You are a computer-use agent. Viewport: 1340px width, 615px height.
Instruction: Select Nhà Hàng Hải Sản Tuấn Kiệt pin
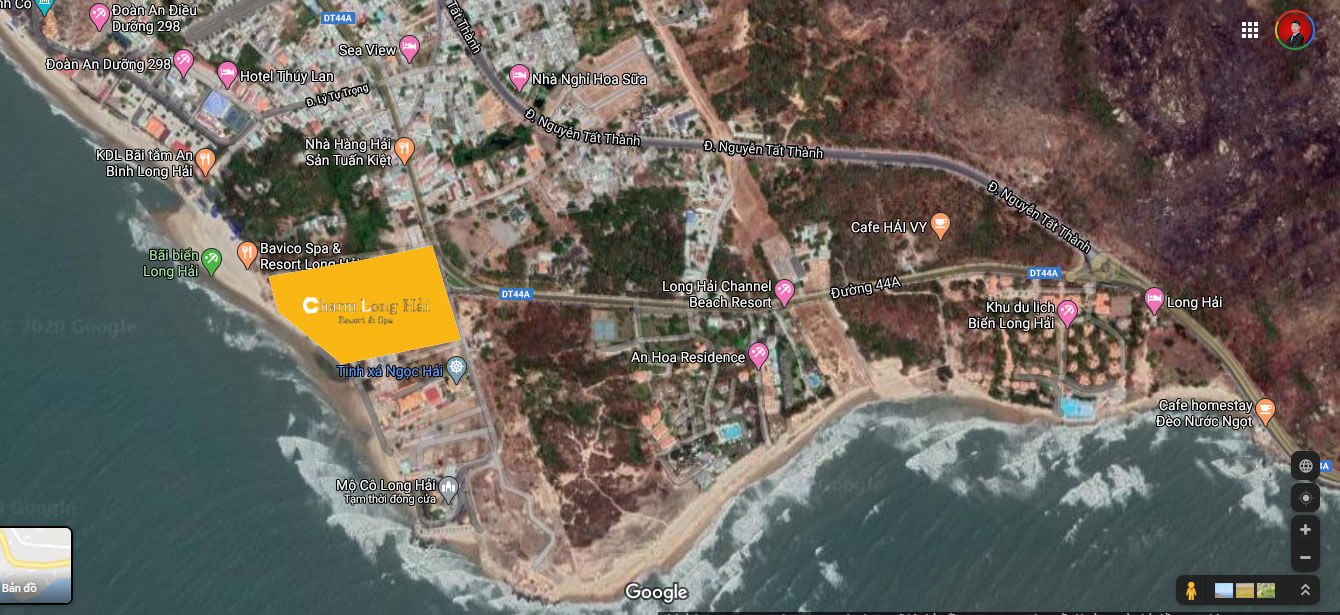[404, 150]
